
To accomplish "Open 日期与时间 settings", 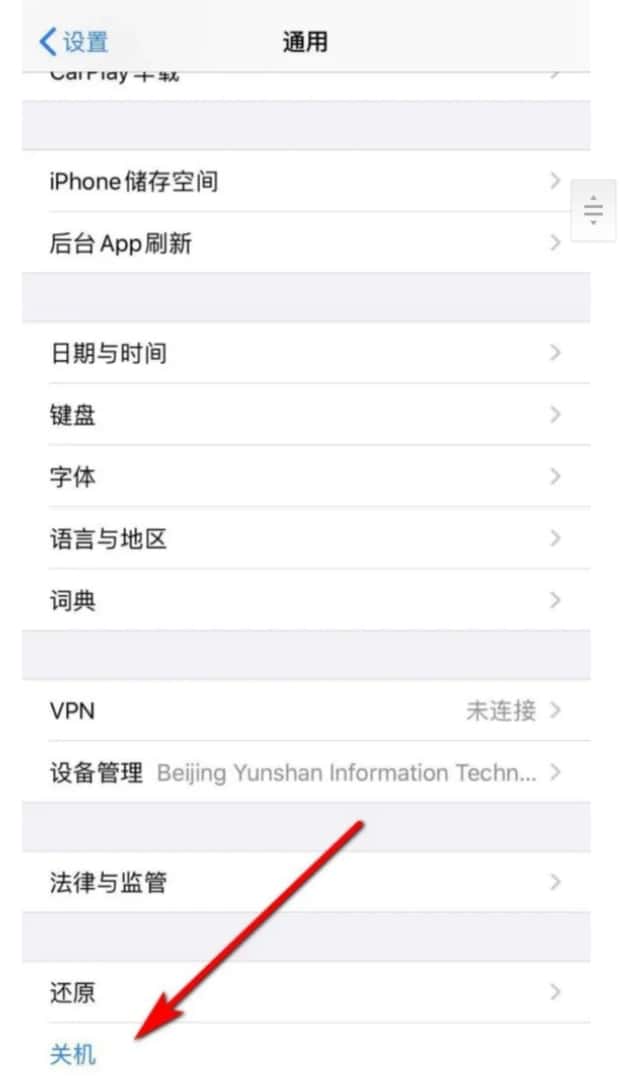I will pyautogui.click(x=300, y=353).
